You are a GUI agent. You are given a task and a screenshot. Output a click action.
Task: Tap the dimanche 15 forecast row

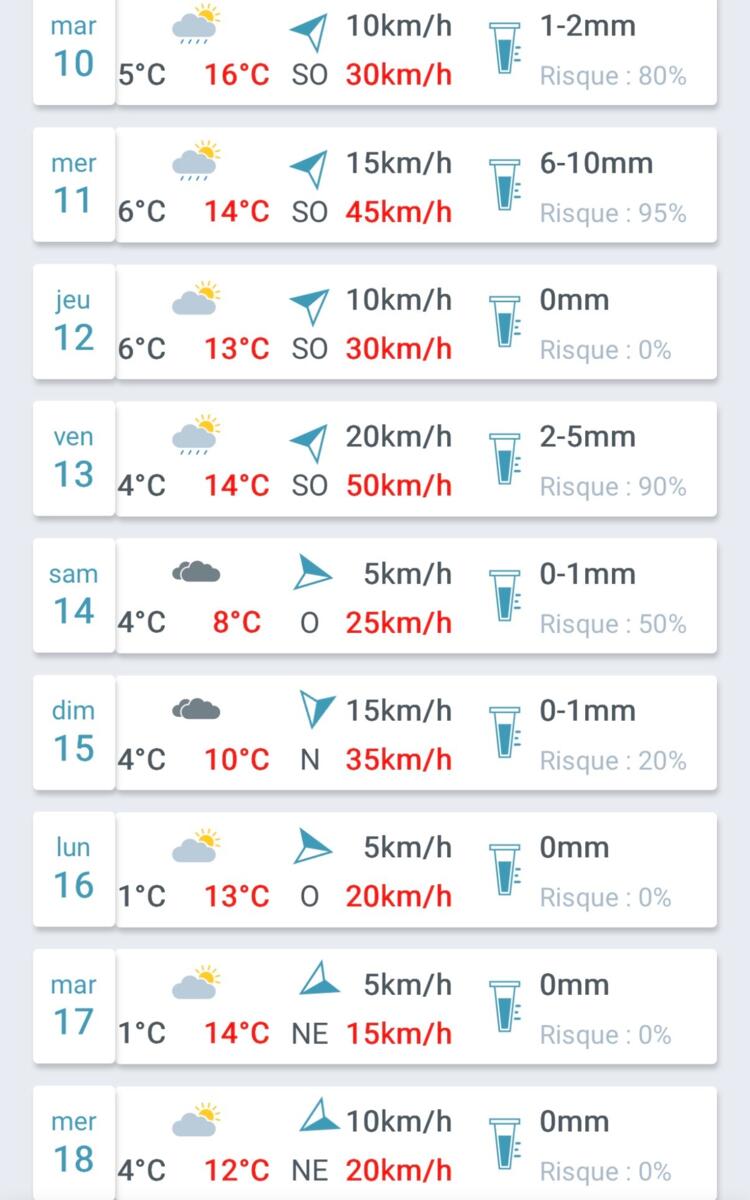click(x=375, y=734)
